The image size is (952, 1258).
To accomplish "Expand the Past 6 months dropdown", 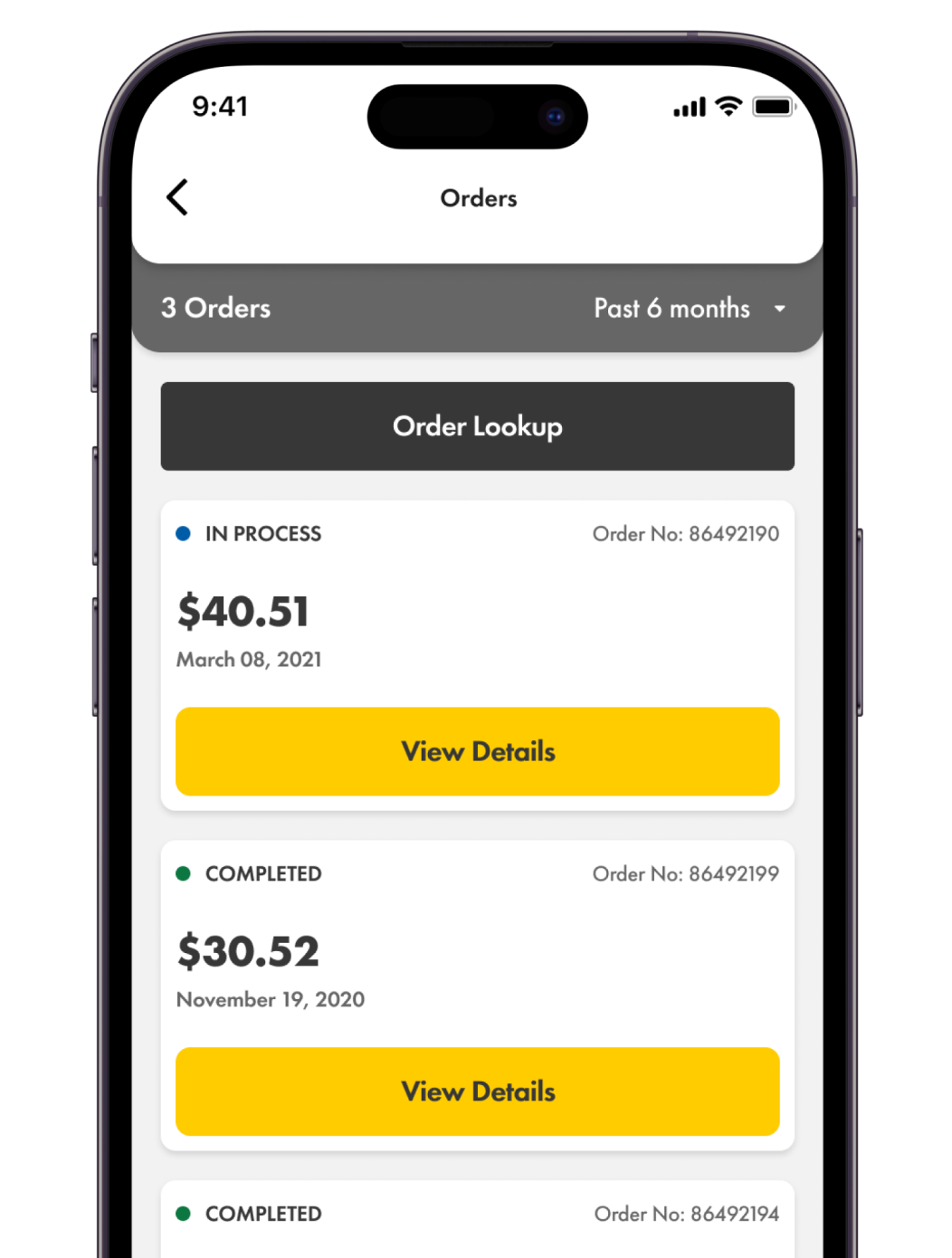I will (689, 309).
